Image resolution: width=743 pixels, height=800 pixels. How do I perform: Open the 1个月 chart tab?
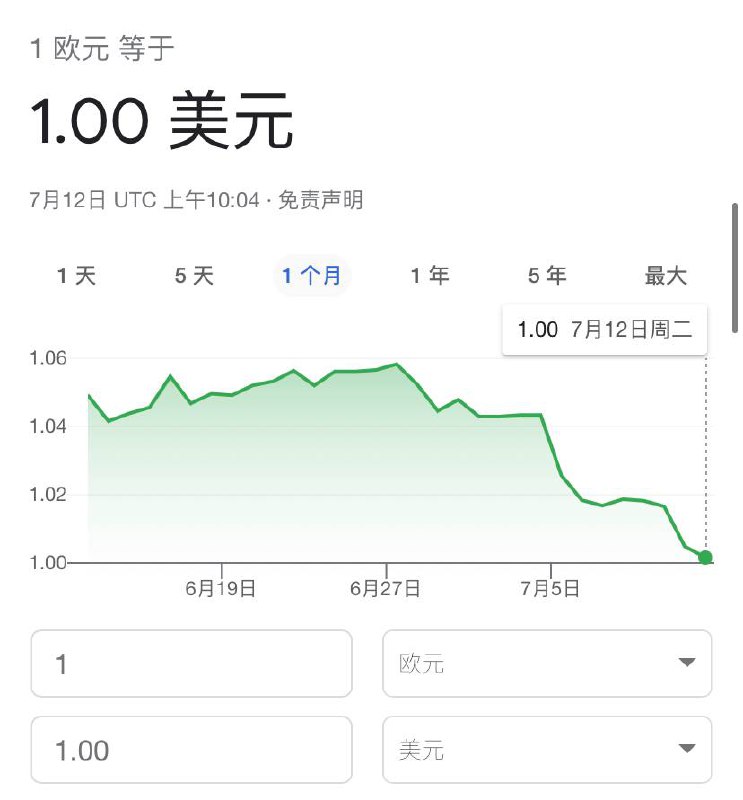[x=312, y=275]
